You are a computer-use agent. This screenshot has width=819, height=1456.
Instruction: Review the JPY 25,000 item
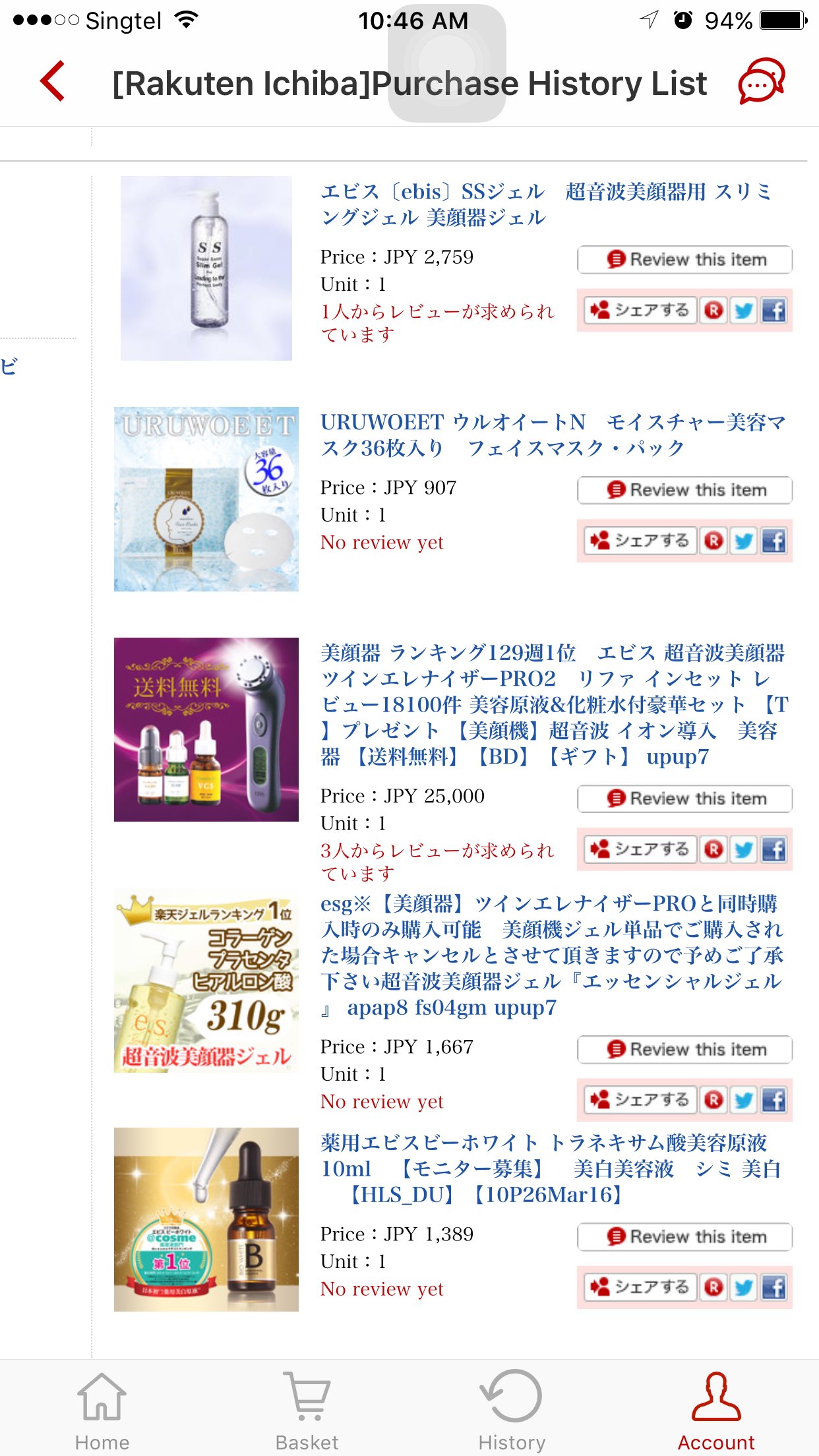pyautogui.click(x=684, y=799)
